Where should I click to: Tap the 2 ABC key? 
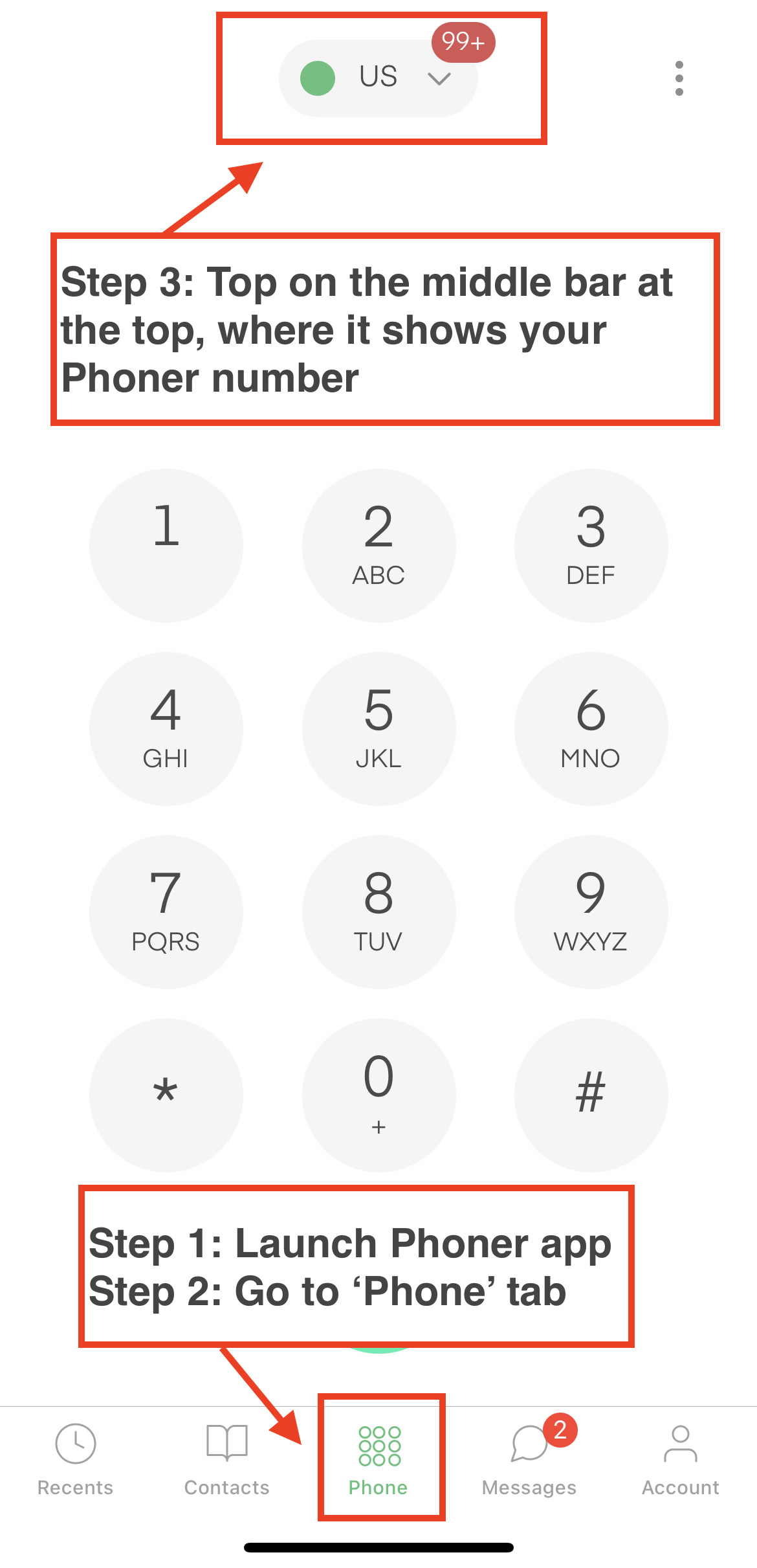click(x=378, y=545)
